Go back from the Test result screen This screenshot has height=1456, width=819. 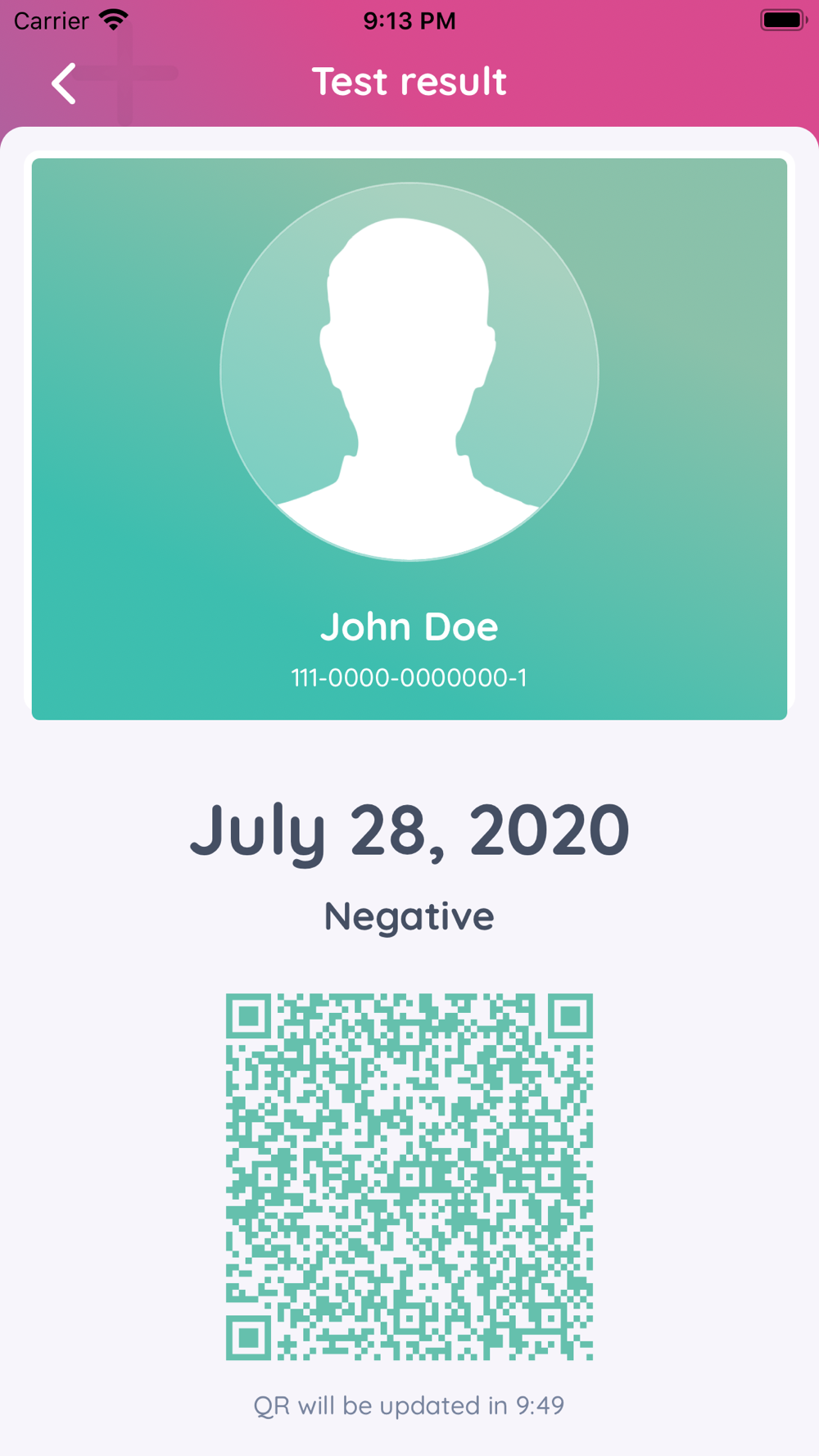(x=64, y=83)
